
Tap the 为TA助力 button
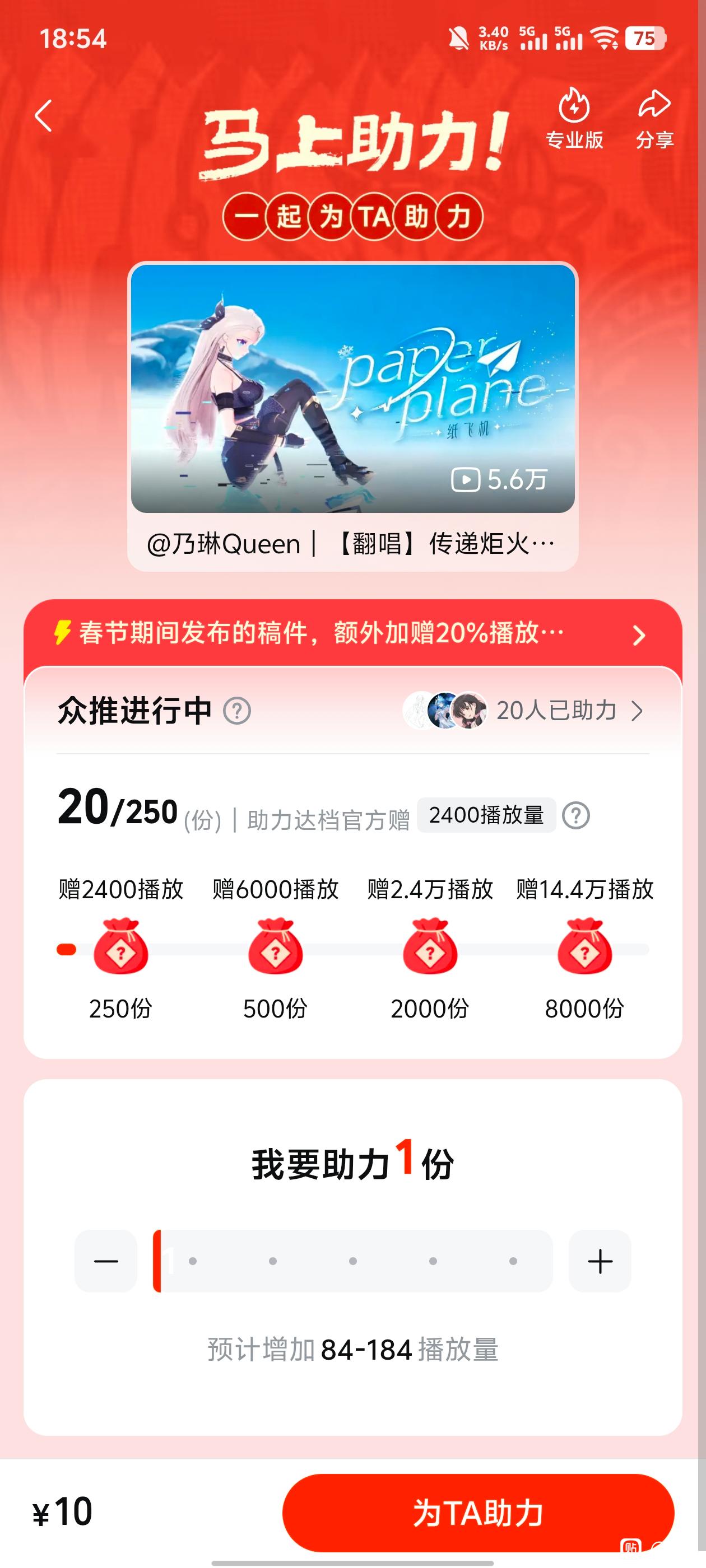point(477,1513)
